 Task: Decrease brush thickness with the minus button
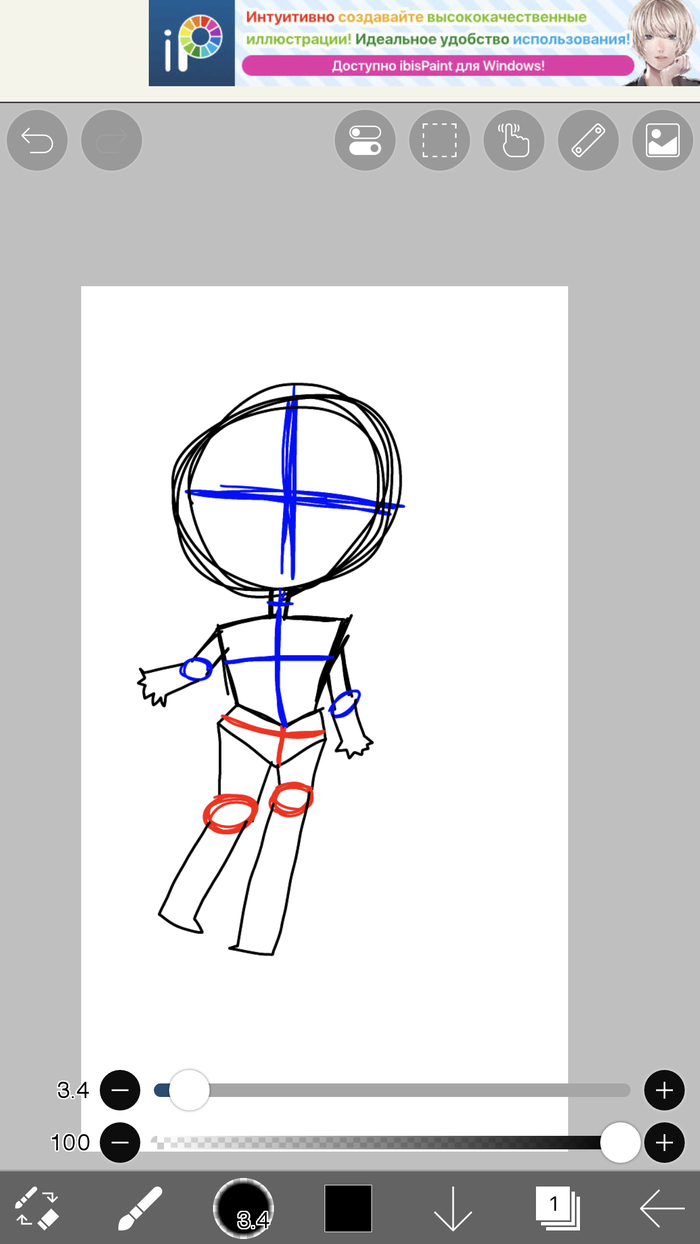coord(120,1090)
